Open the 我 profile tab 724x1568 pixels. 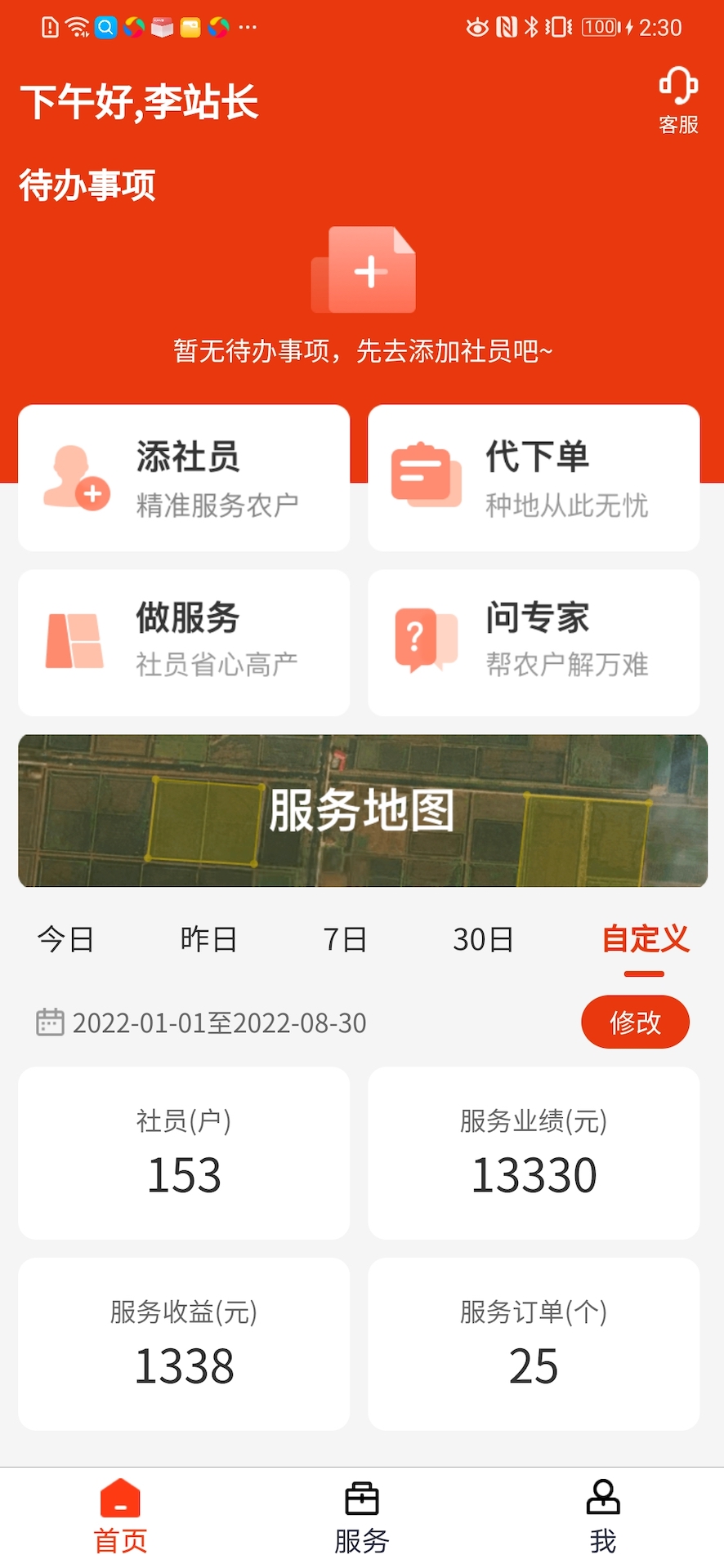point(603,1517)
